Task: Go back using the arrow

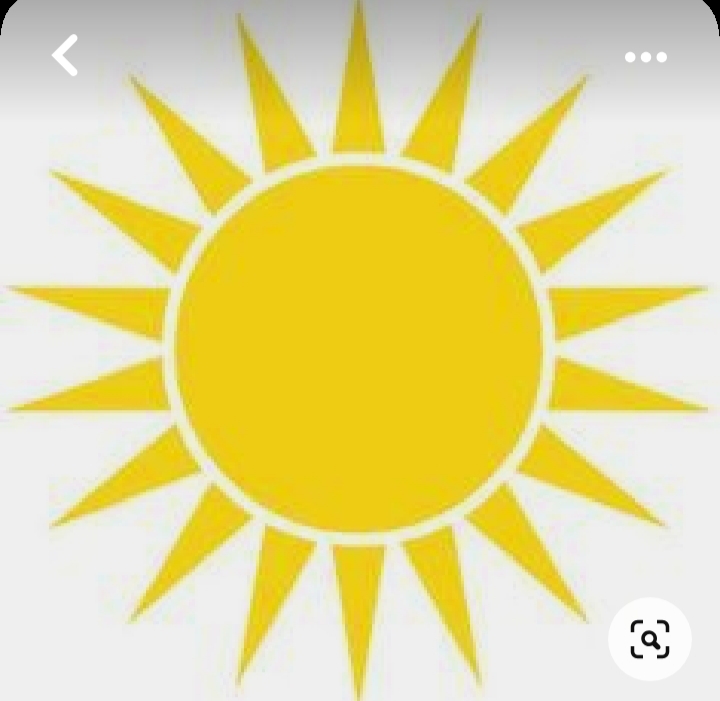Action: tap(65, 56)
